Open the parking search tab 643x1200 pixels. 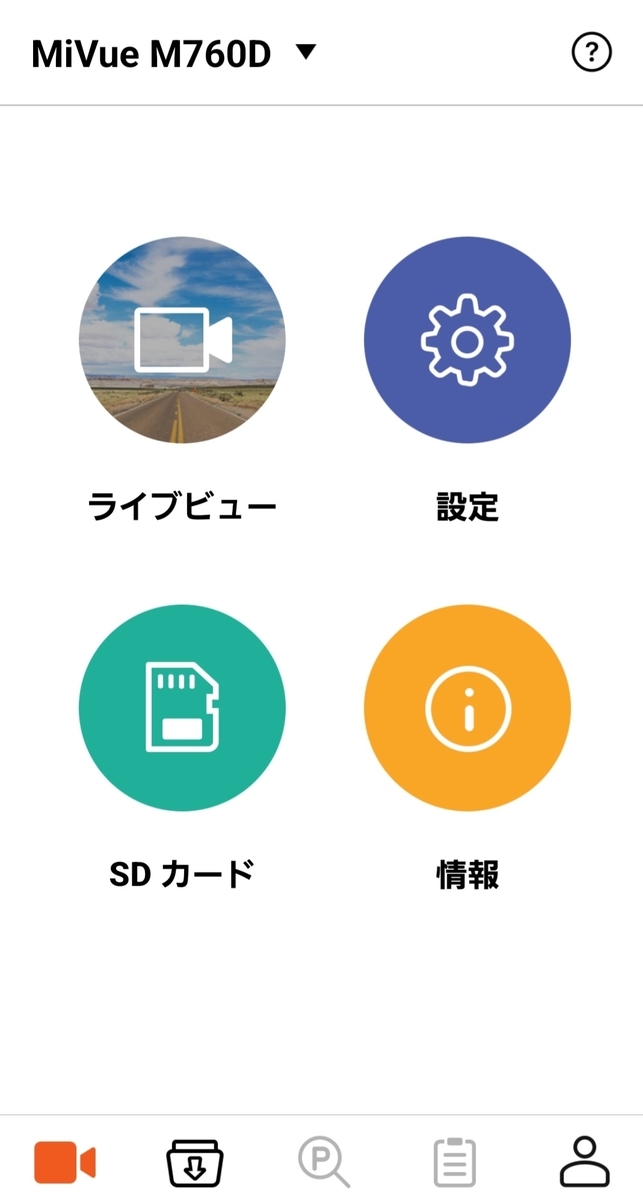(324, 1163)
